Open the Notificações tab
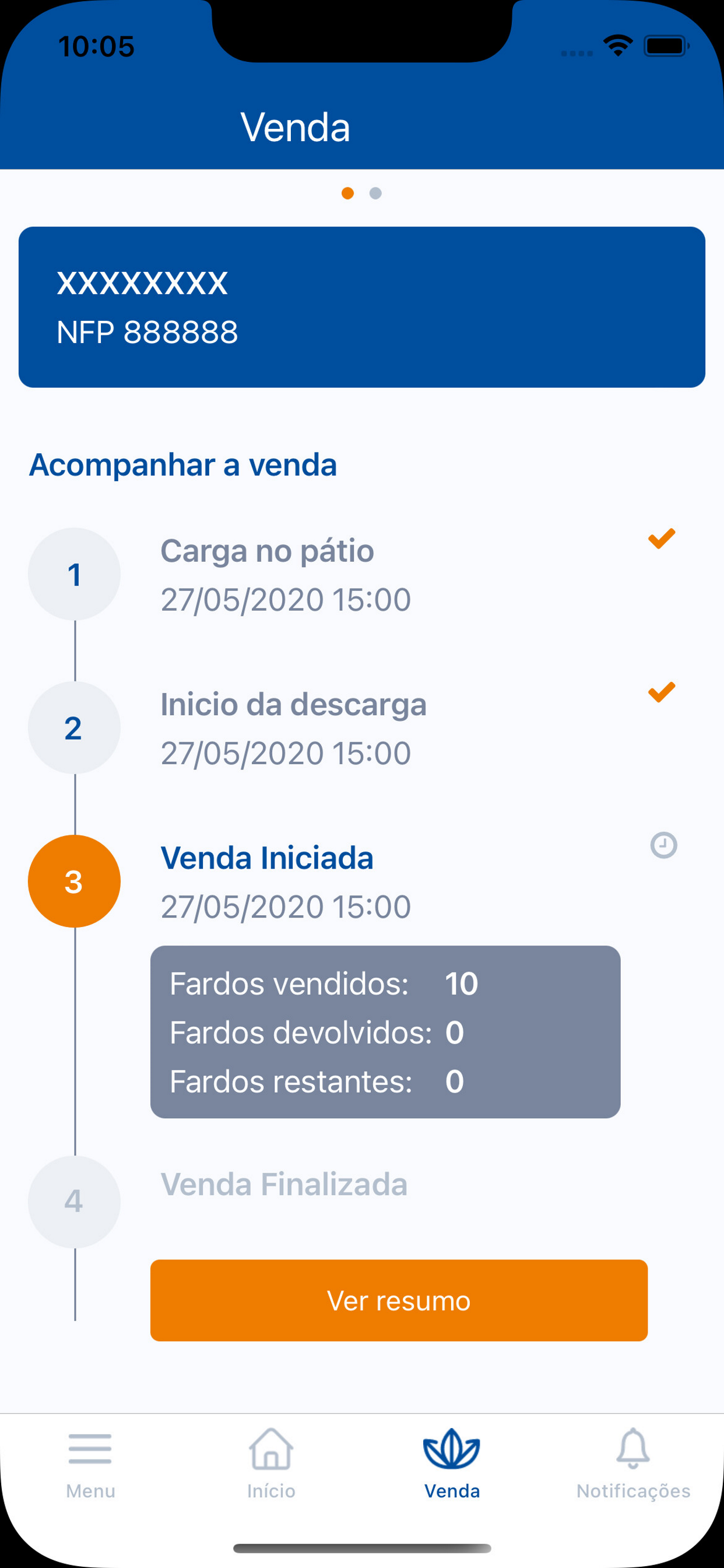The height and width of the screenshot is (1568, 724). pos(632,1464)
